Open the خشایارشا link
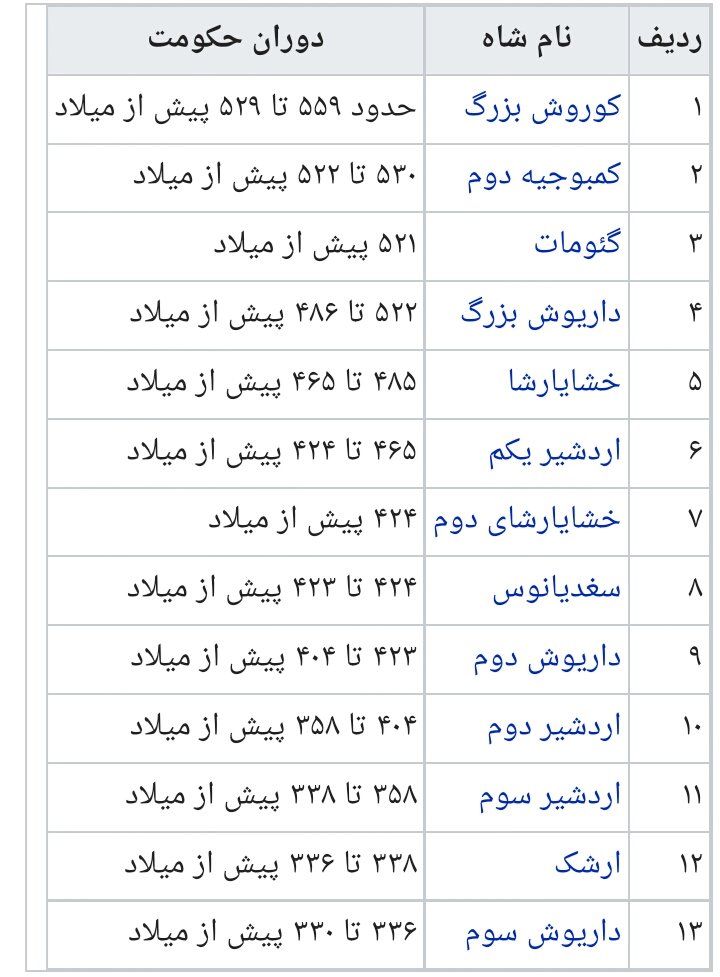The image size is (720, 977). tap(564, 382)
